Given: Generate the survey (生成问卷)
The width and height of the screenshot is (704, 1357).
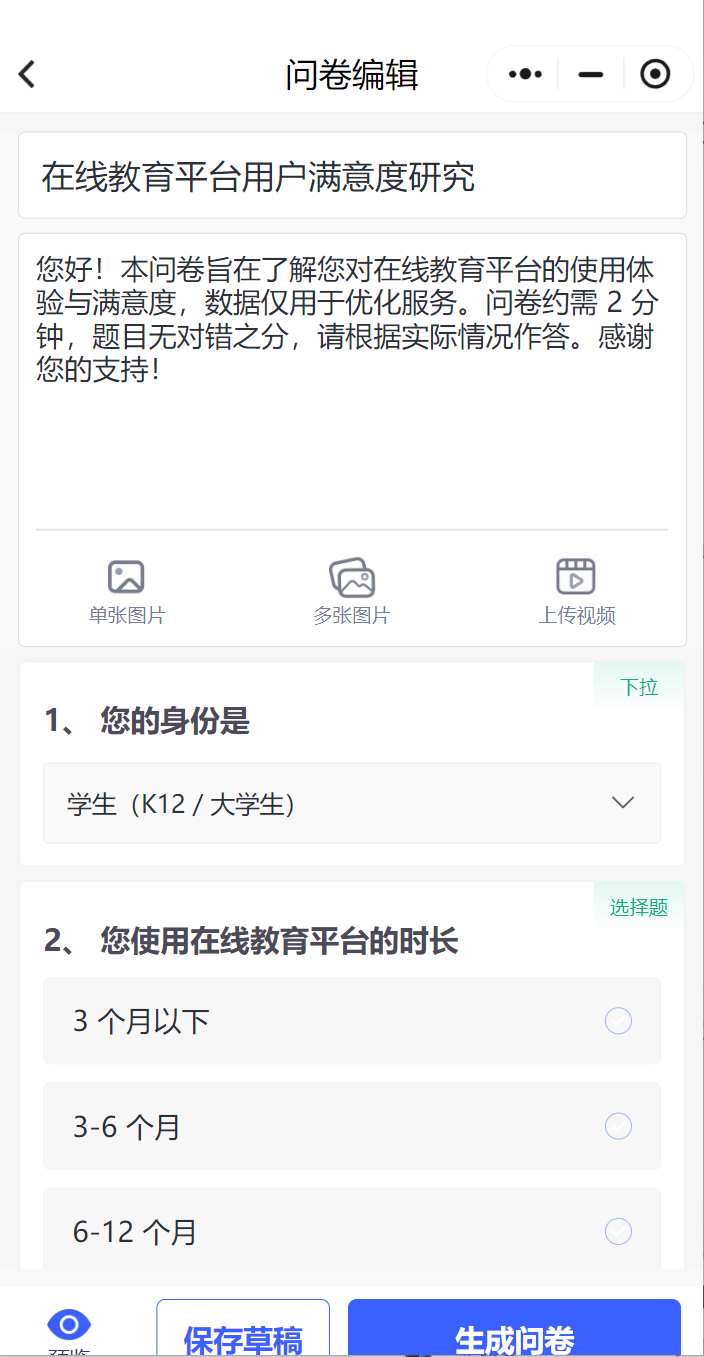Looking at the screenshot, I should click(x=514, y=1330).
